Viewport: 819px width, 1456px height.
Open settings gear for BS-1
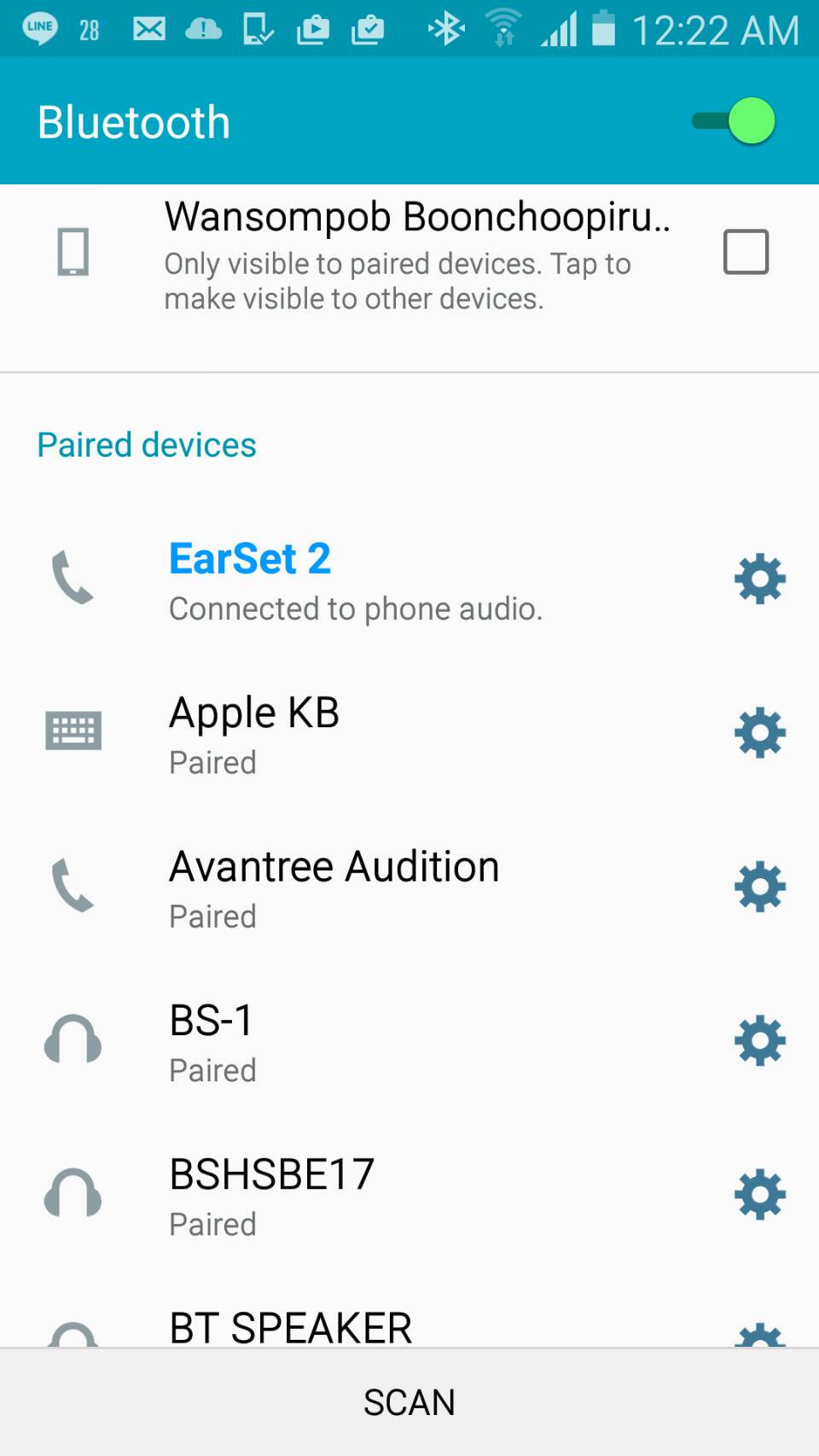[759, 1040]
